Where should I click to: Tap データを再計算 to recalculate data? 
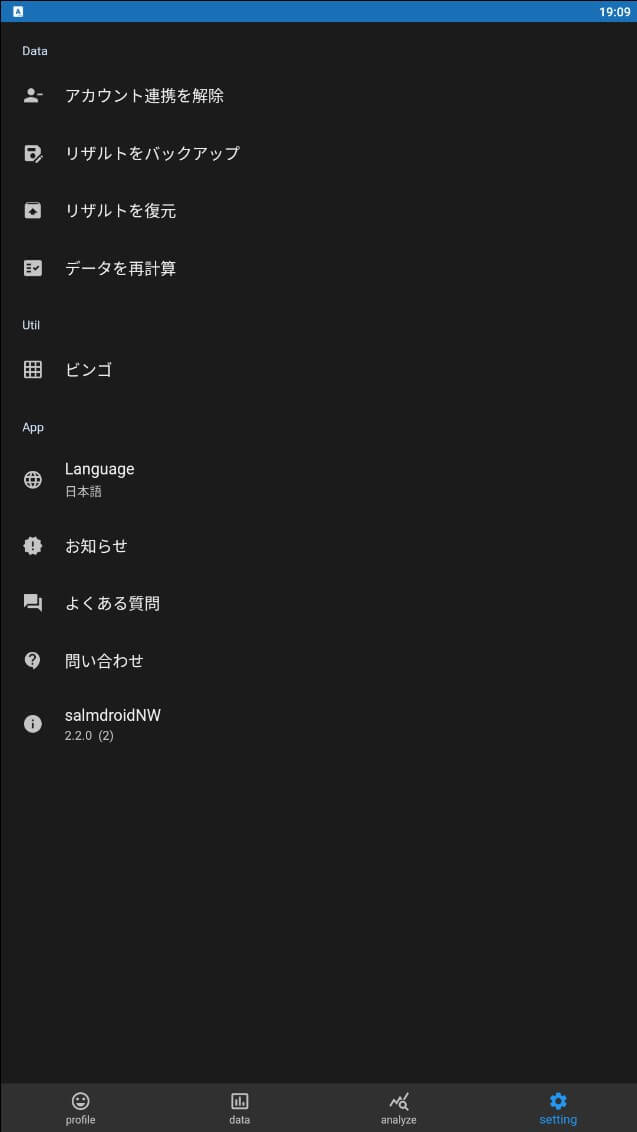tap(120, 268)
